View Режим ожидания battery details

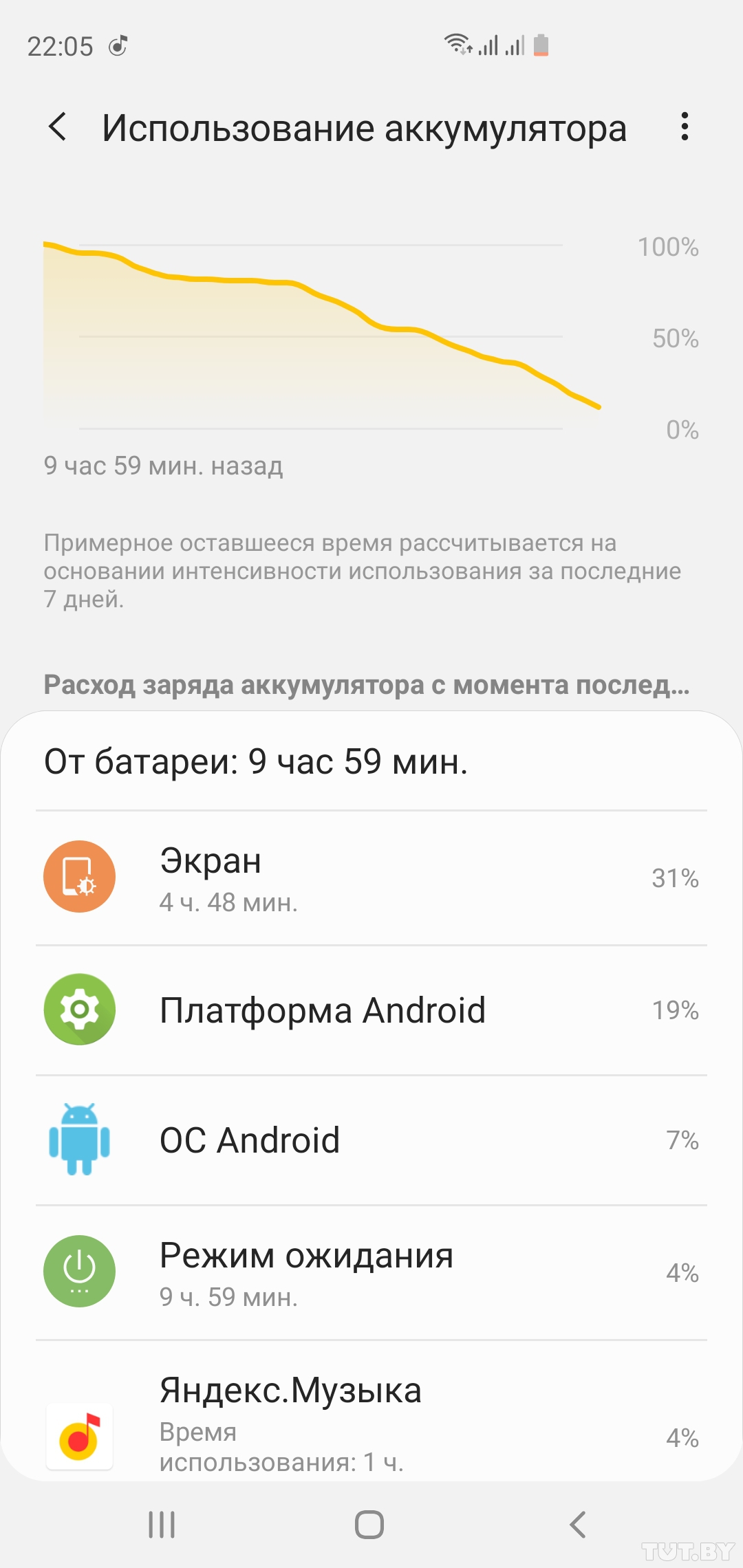[371, 1273]
